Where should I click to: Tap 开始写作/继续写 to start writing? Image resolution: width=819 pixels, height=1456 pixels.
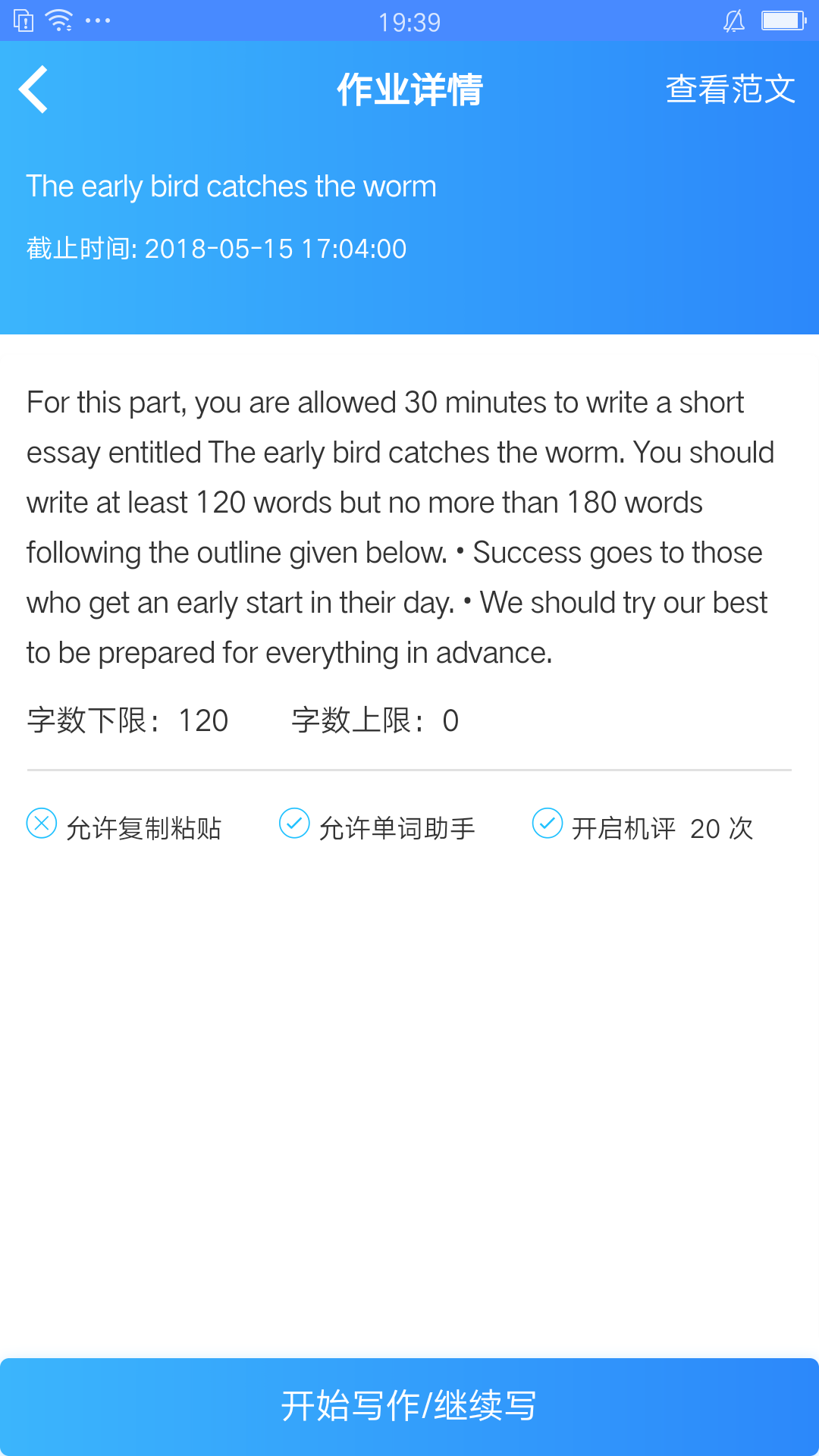tap(409, 1407)
